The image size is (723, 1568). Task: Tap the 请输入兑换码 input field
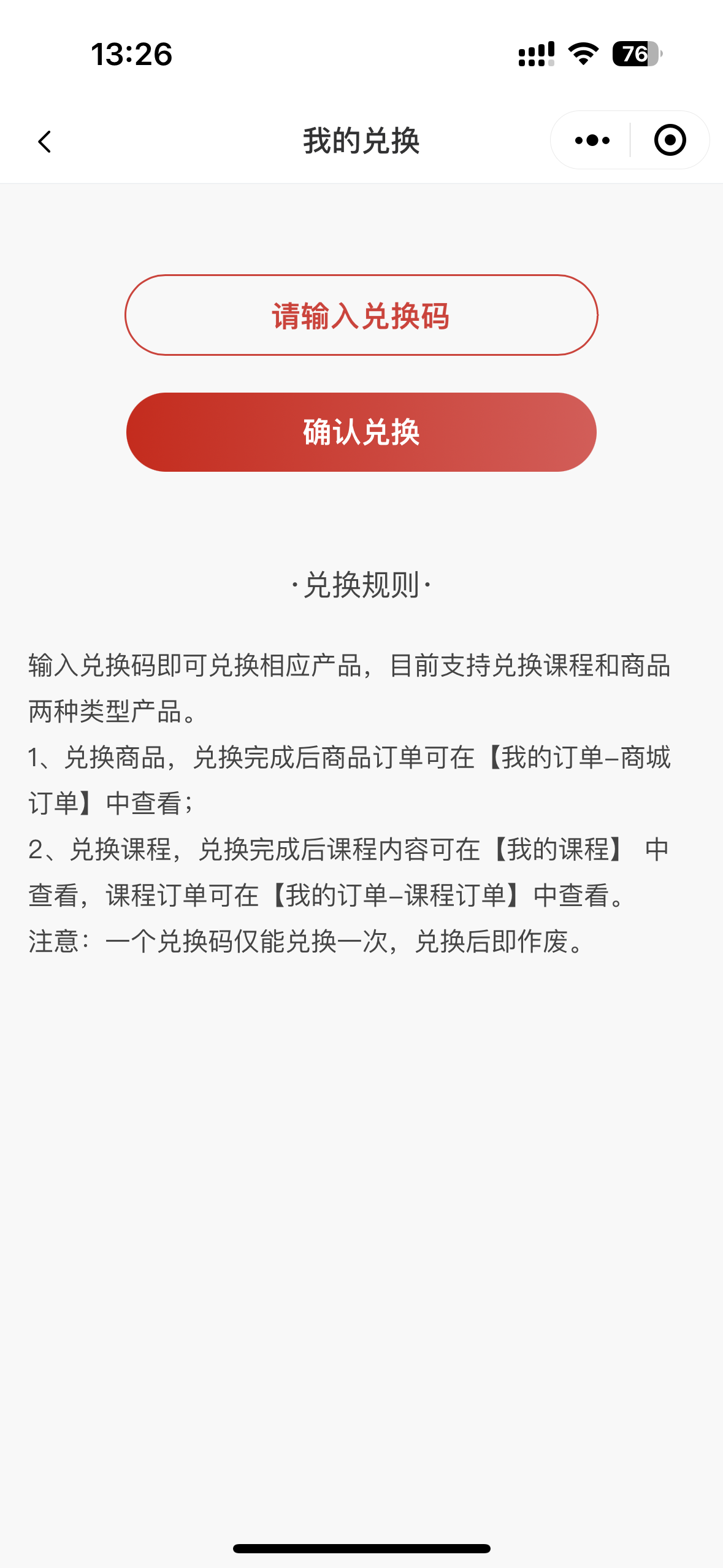(361, 315)
